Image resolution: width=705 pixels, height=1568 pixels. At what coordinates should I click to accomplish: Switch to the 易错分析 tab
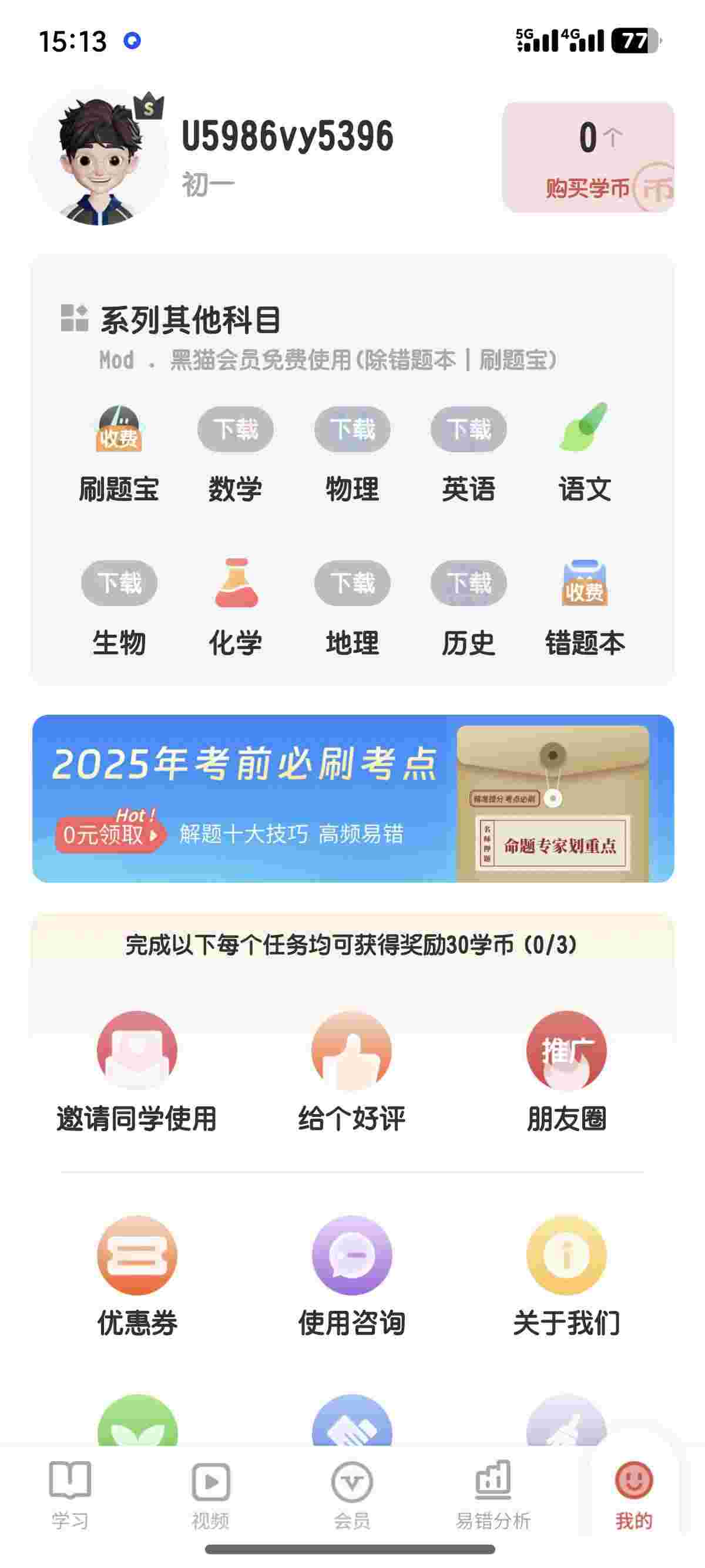(493, 1494)
